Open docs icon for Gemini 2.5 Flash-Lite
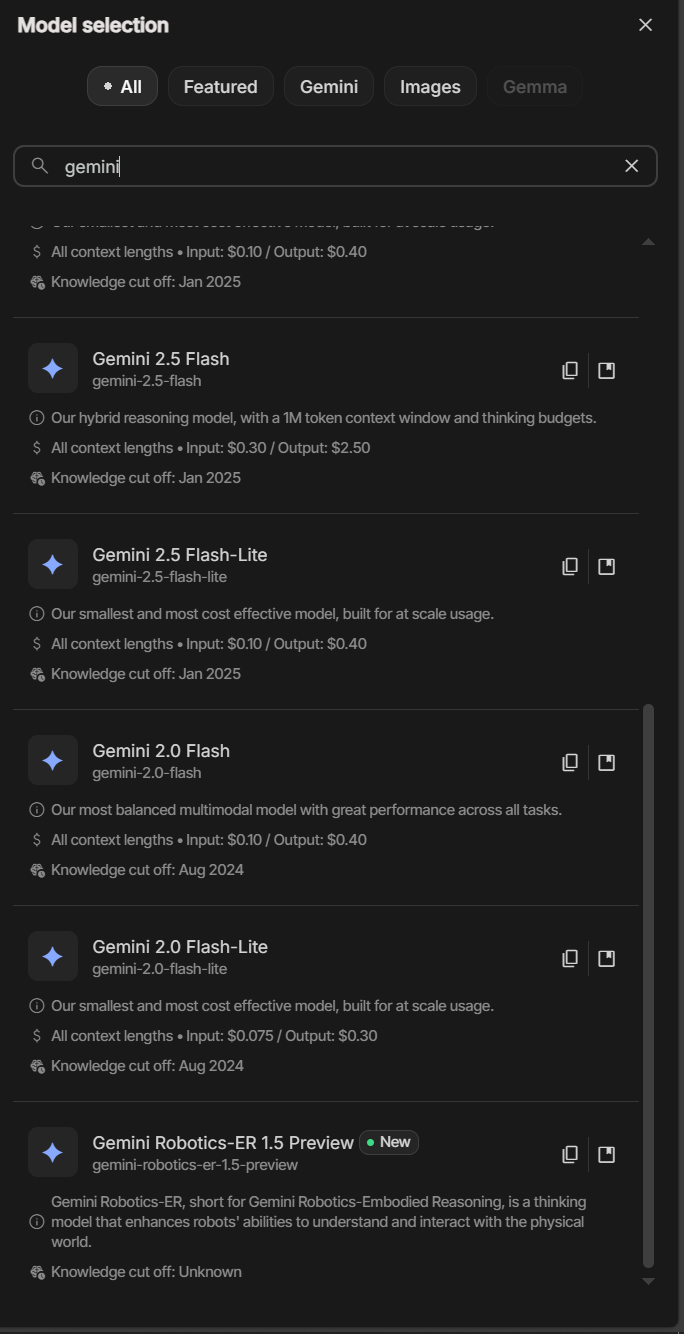Image resolution: width=684 pixels, height=1334 pixels. pyautogui.click(x=606, y=566)
